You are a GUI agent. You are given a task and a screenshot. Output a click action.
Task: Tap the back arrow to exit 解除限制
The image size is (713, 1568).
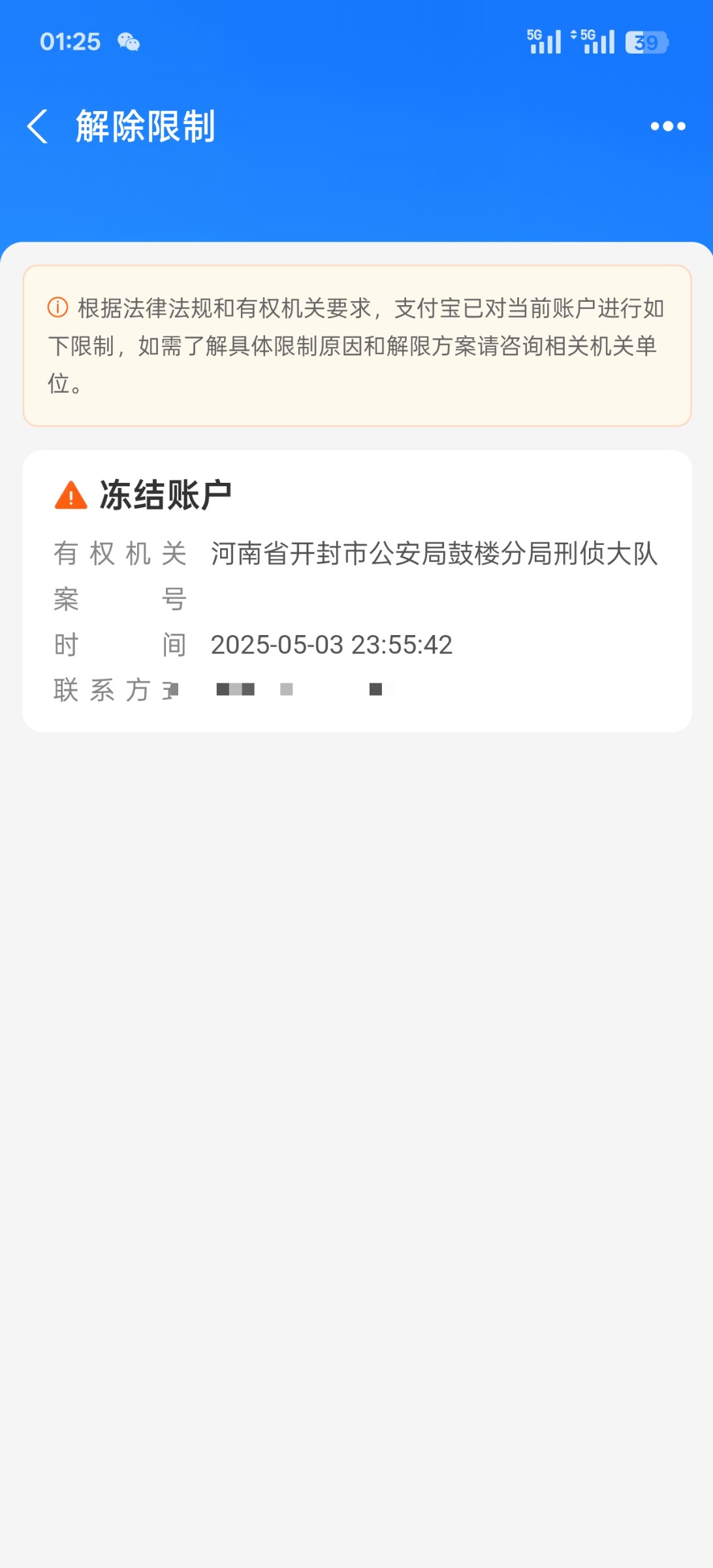coord(37,126)
